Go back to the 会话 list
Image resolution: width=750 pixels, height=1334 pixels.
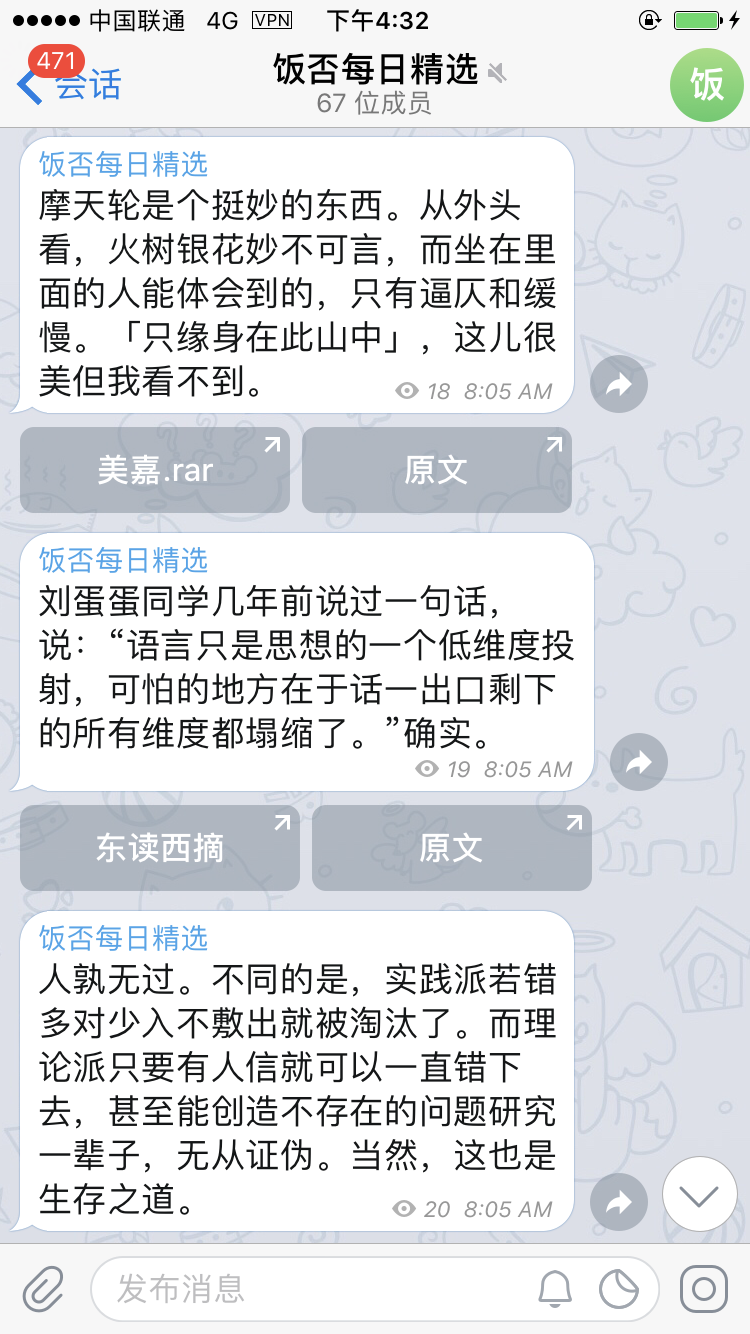68,84
